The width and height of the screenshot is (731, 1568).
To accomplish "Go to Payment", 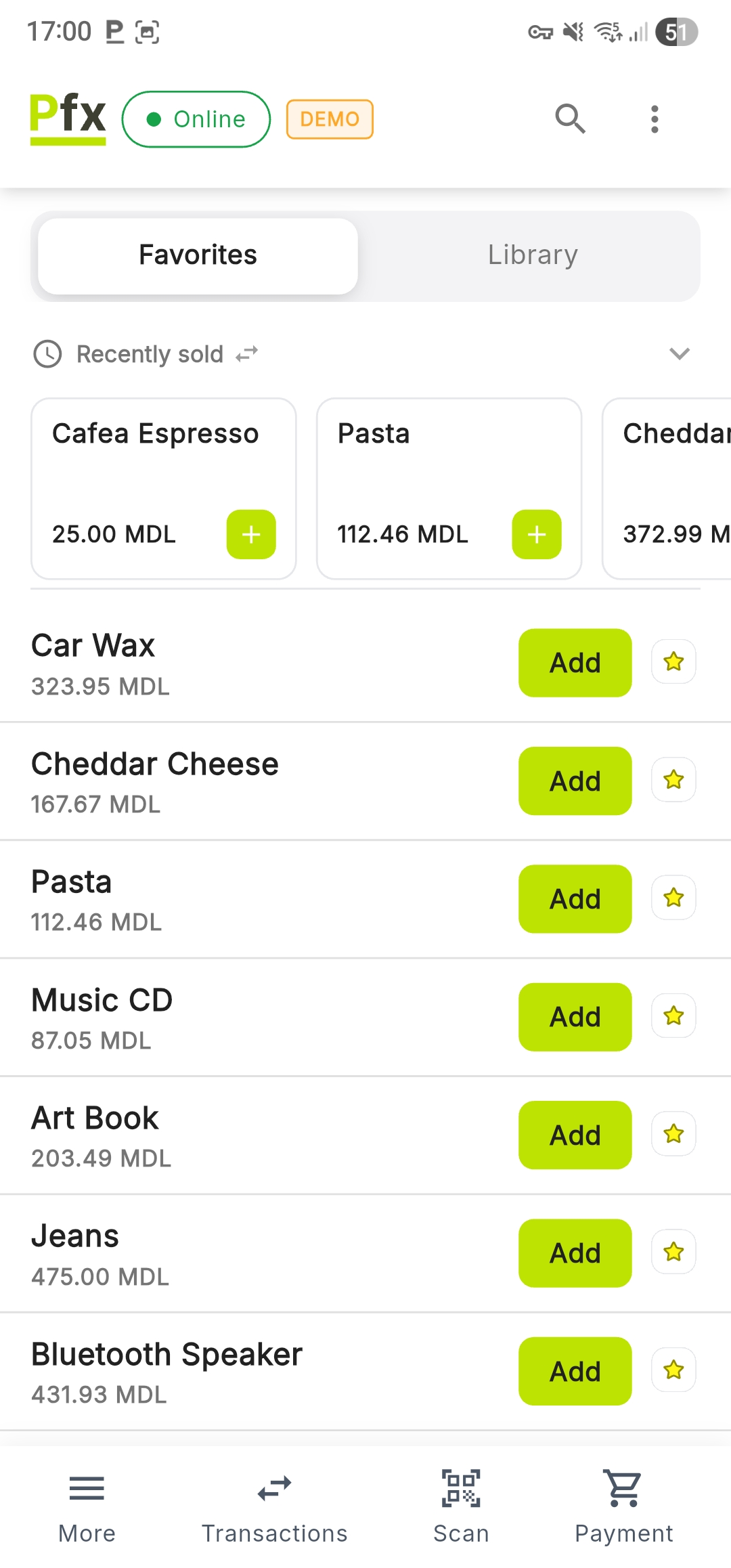I will [x=623, y=1506].
